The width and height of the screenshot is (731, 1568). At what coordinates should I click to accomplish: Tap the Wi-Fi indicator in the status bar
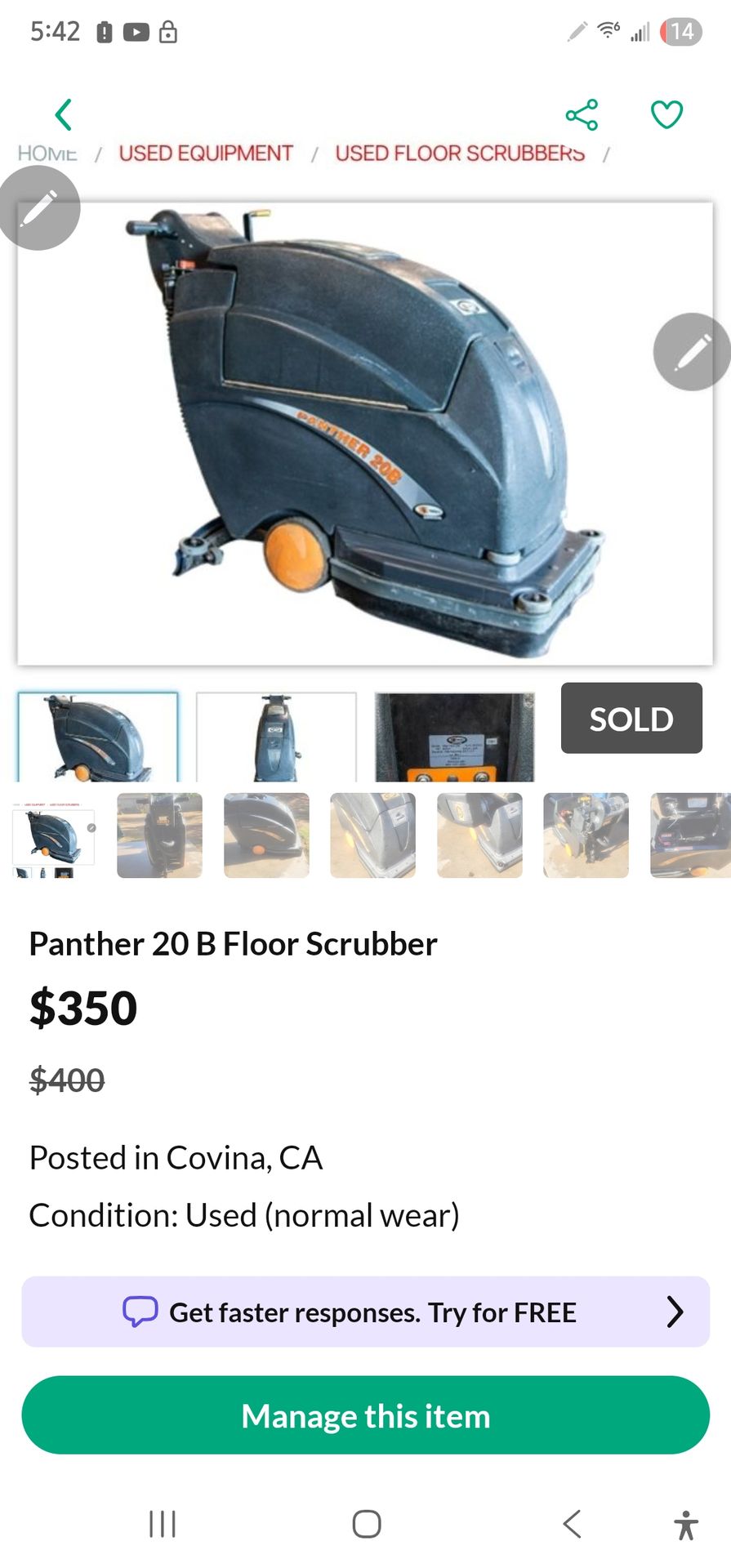(608, 30)
